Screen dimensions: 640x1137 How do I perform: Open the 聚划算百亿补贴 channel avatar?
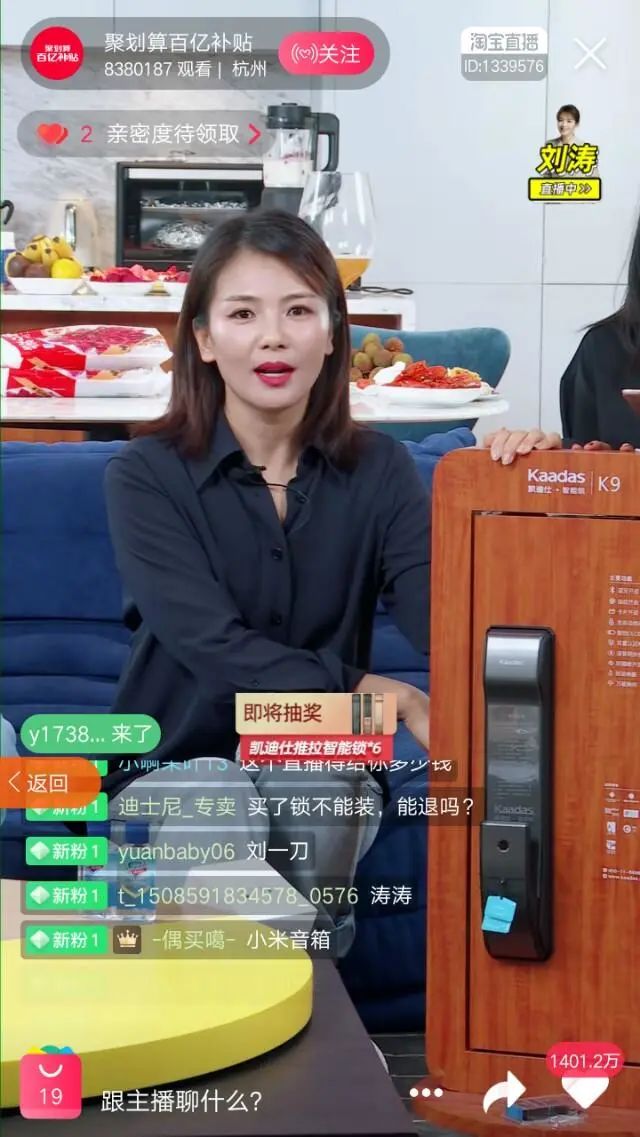57,53
